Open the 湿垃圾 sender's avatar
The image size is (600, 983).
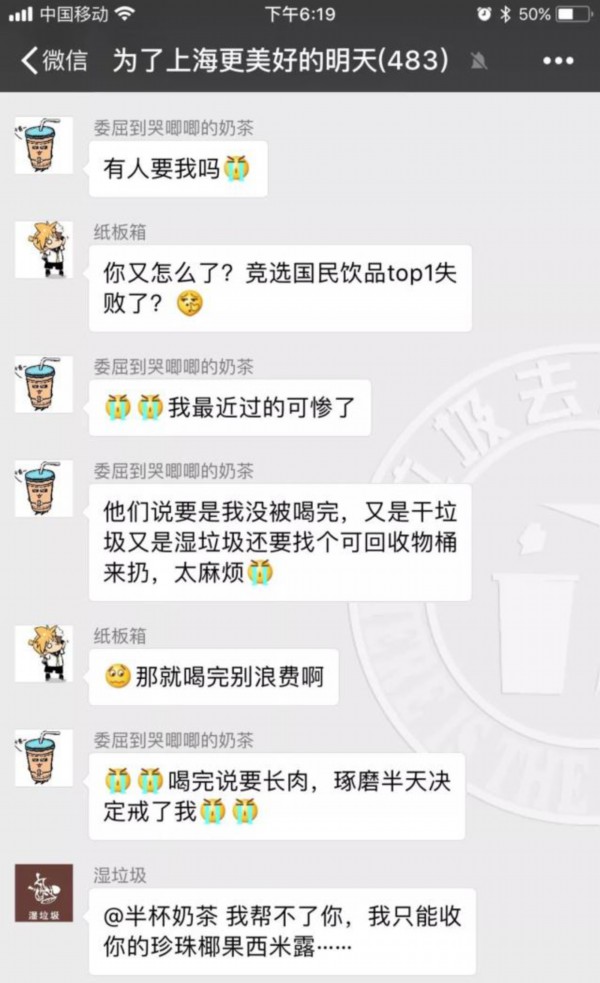pos(43,893)
